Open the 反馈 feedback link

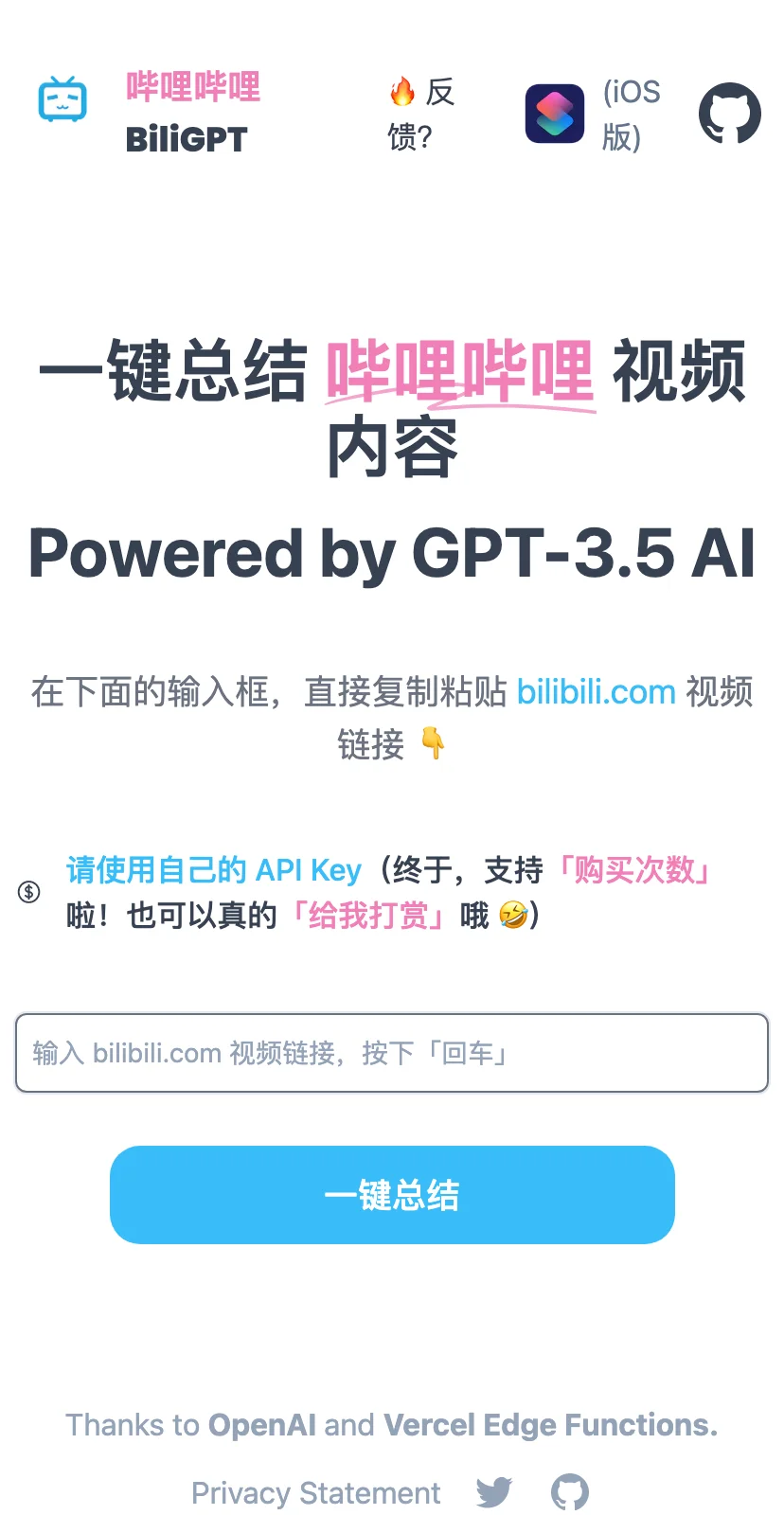422,114
